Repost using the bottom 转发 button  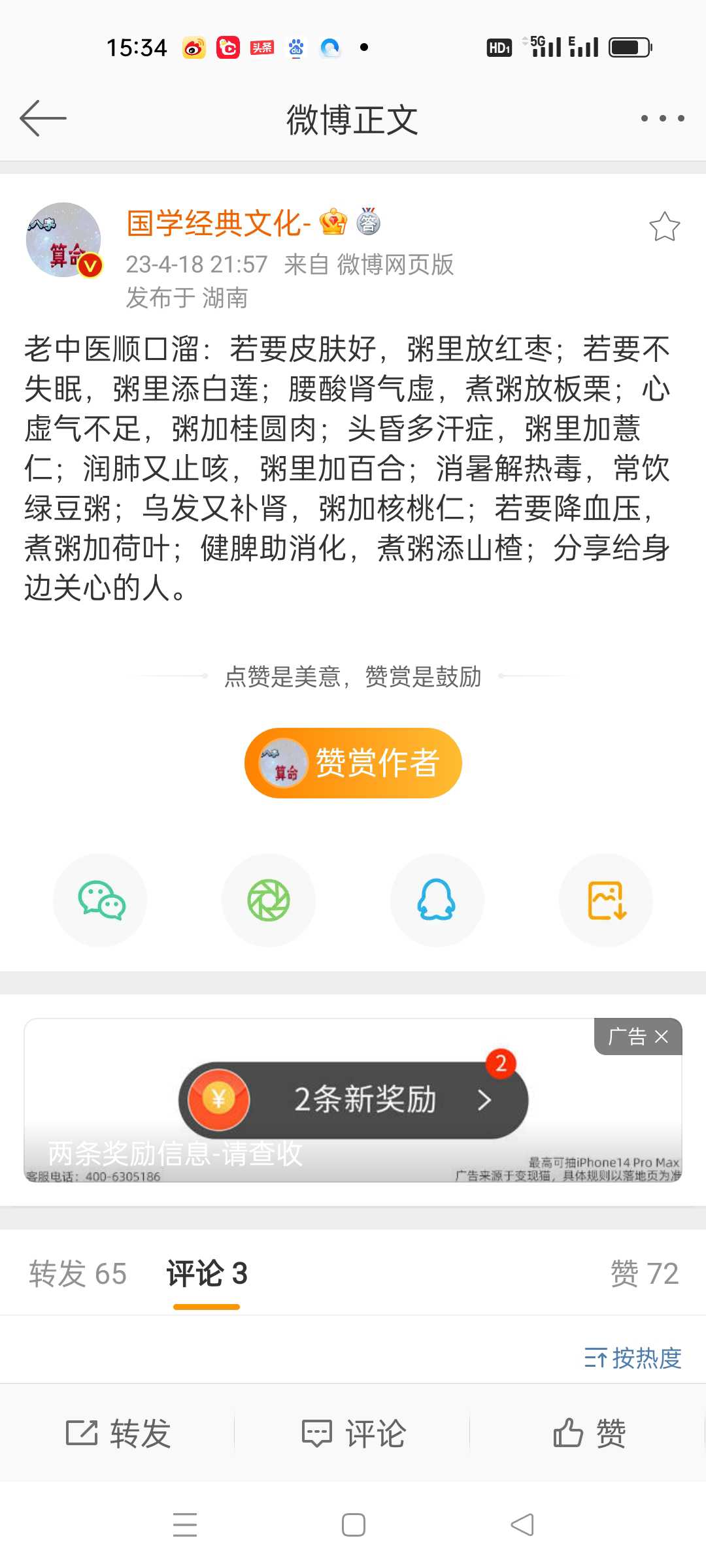[x=118, y=1433]
